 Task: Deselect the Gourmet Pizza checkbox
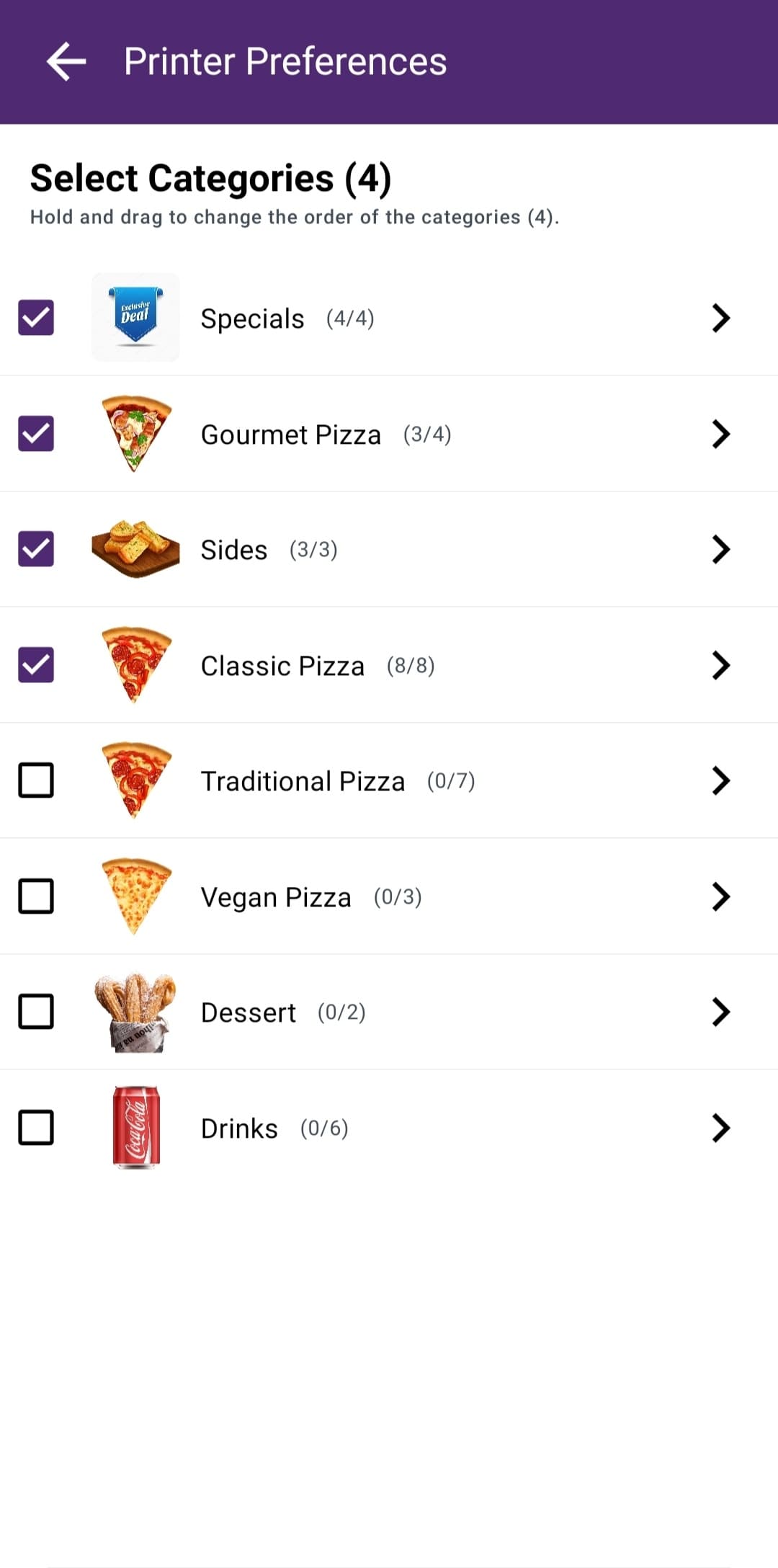click(36, 434)
